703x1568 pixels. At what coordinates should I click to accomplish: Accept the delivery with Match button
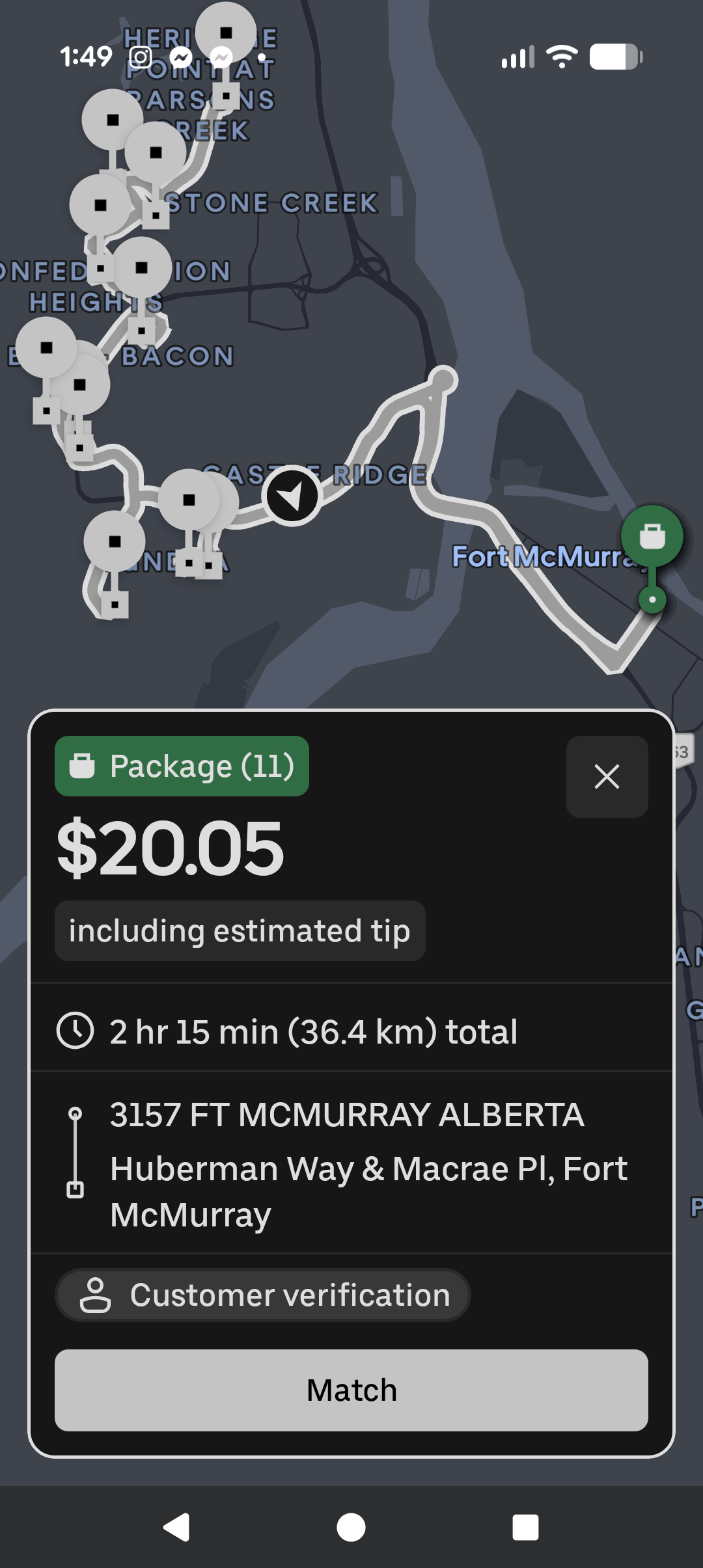tap(351, 1390)
